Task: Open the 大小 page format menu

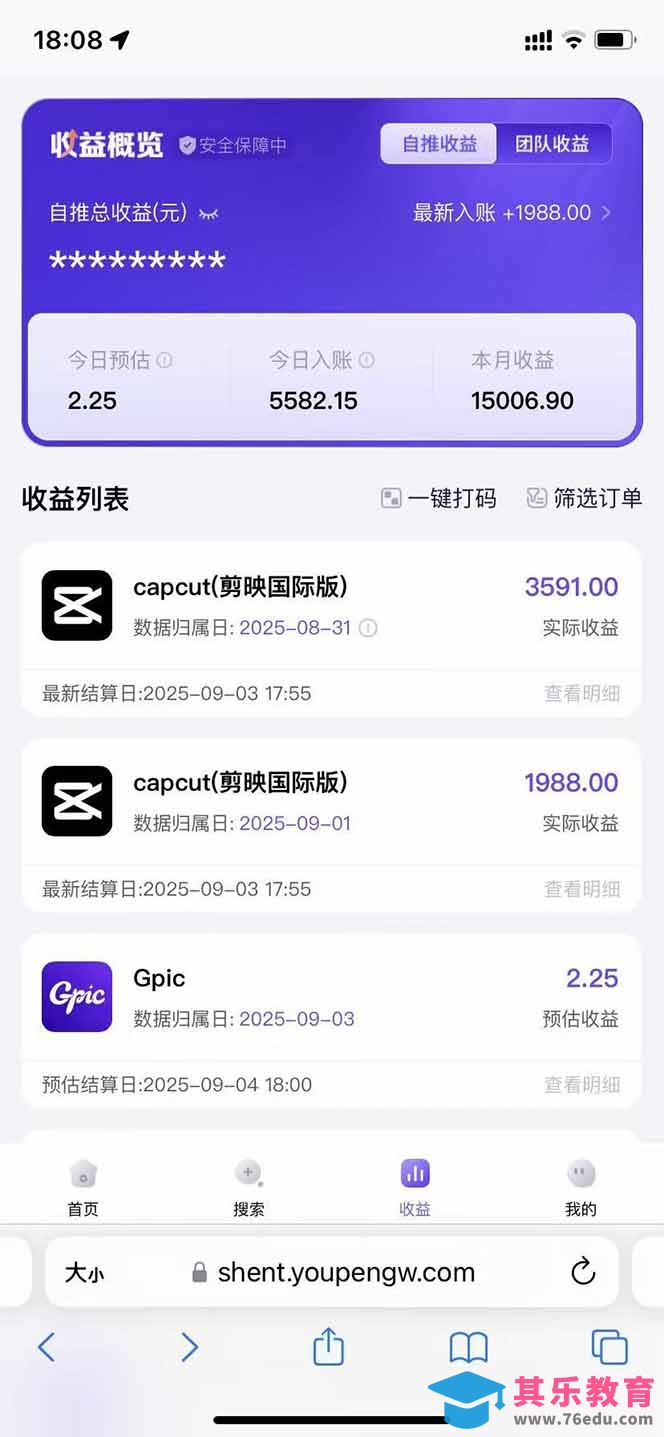Action: (x=84, y=1273)
